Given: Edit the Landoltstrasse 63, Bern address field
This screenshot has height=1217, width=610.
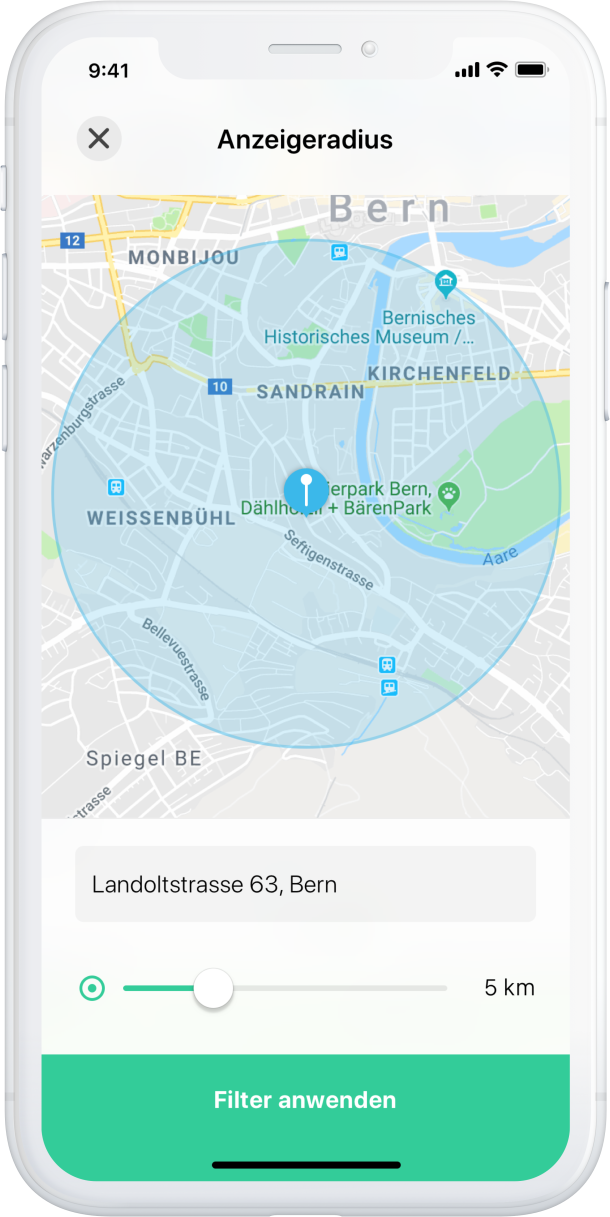Looking at the screenshot, I should click(x=305, y=884).
